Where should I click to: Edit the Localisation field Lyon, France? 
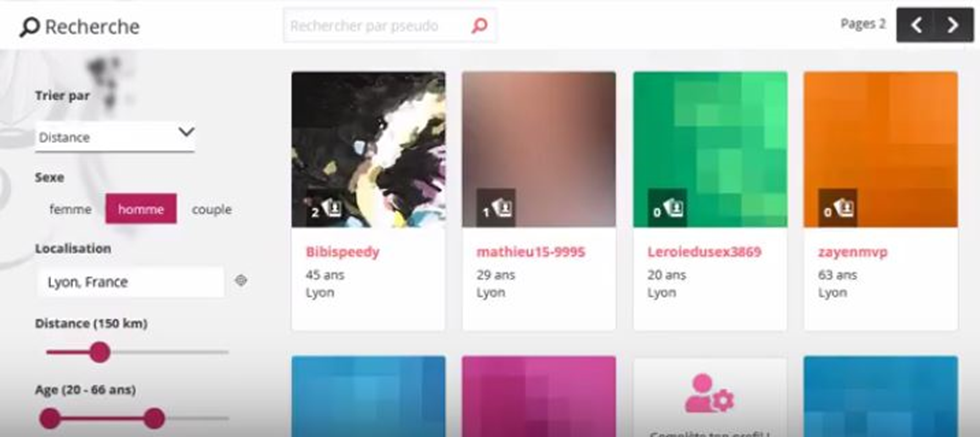pyautogui.click(x=130, y=282)
